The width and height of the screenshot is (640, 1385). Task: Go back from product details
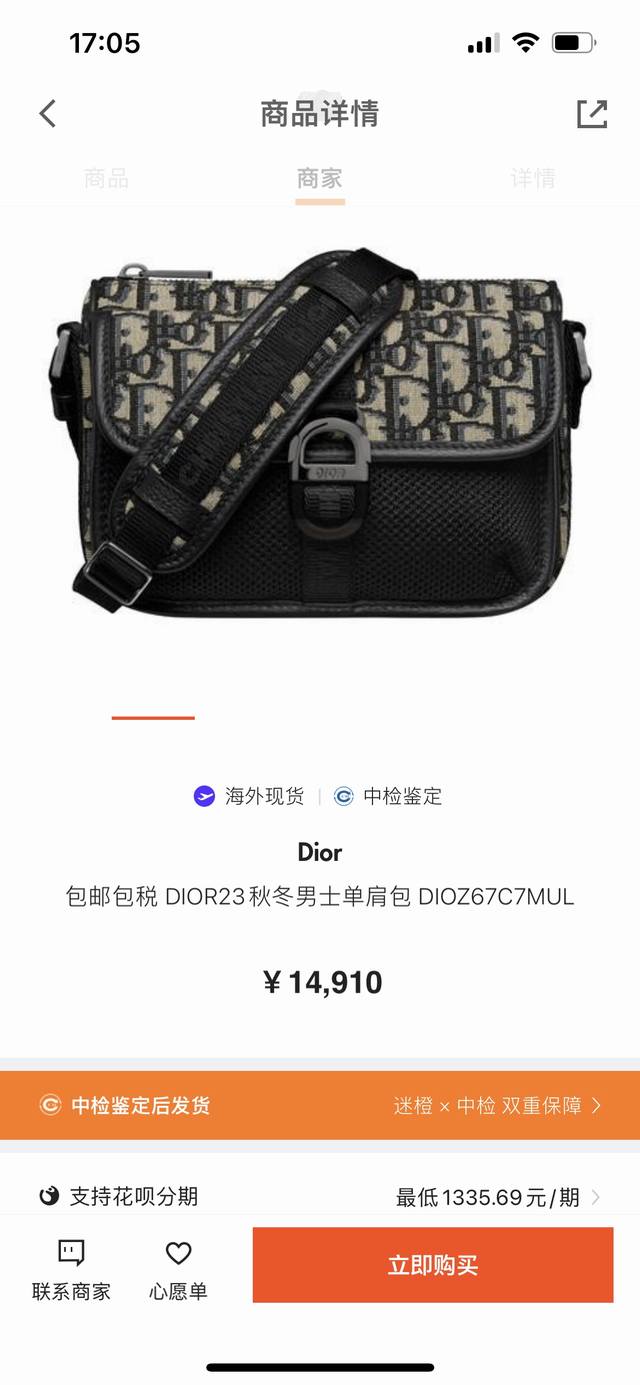pos(48,114)
